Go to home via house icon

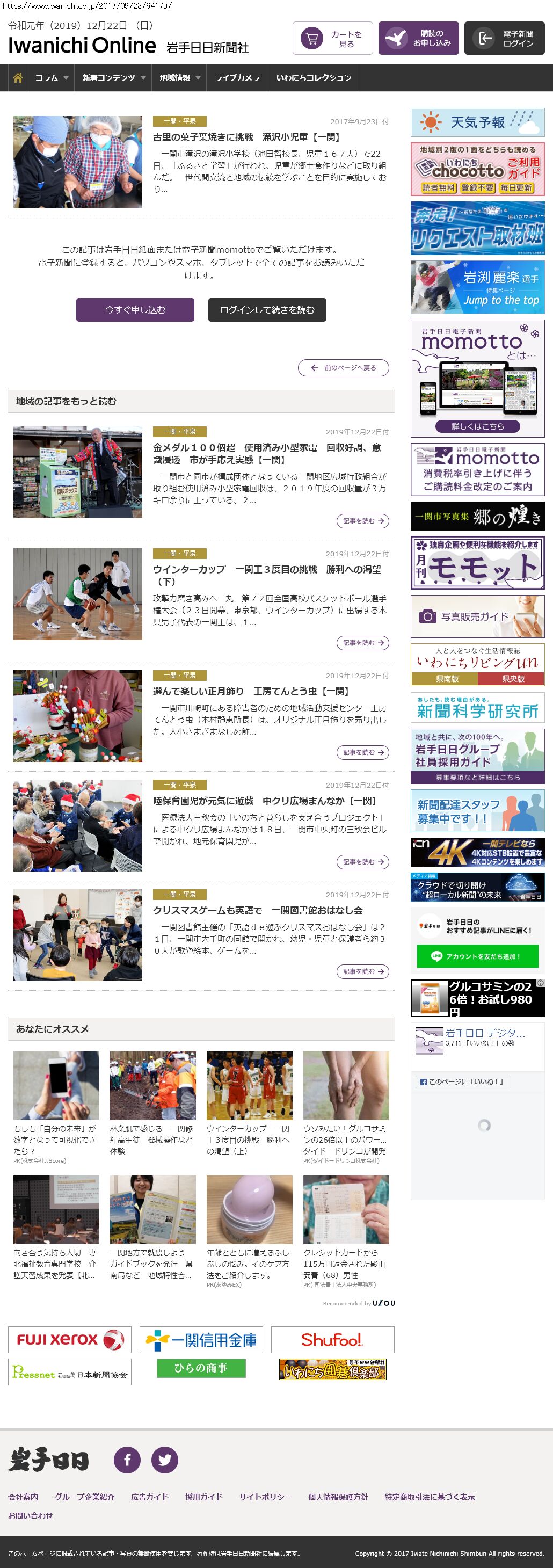(18, 78)
